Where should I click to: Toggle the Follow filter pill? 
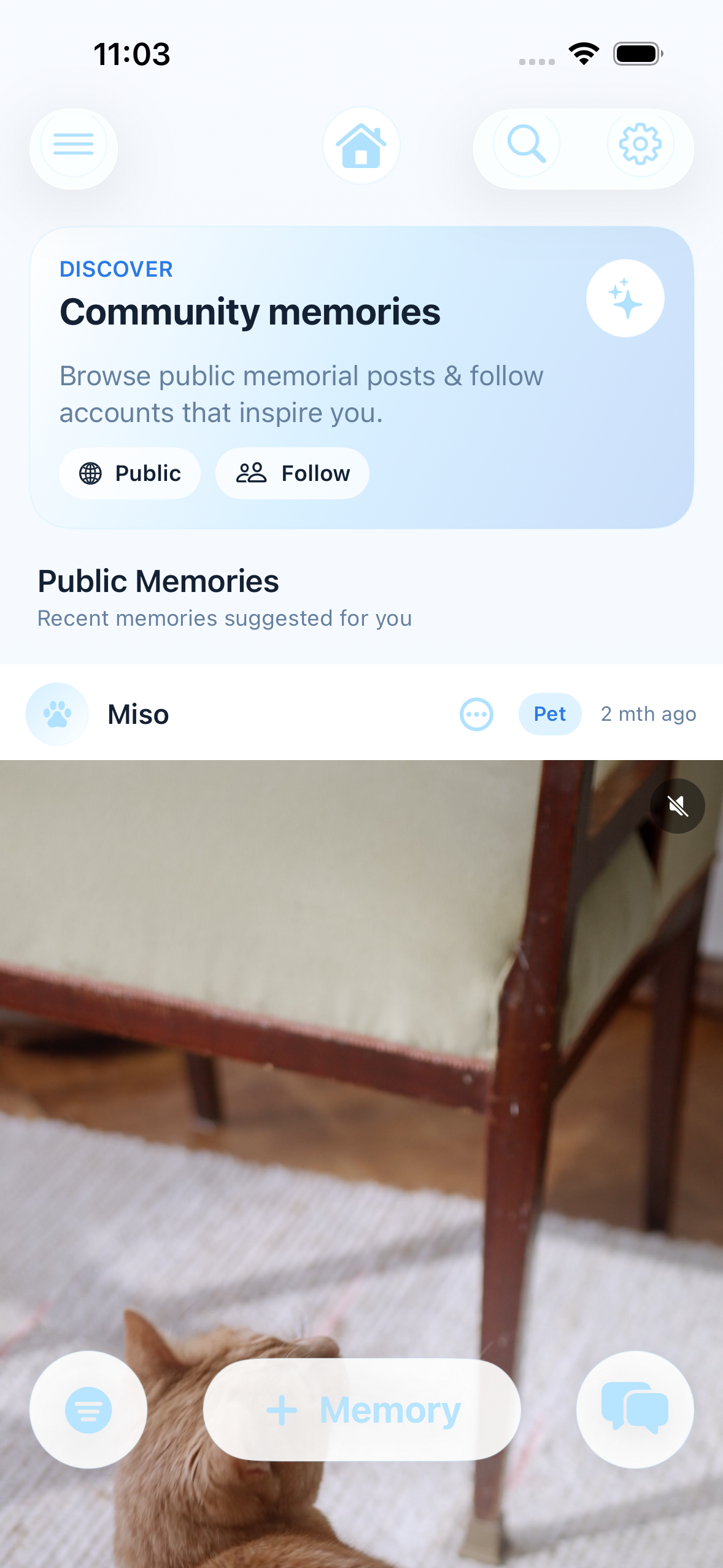[x=292, y=473]
